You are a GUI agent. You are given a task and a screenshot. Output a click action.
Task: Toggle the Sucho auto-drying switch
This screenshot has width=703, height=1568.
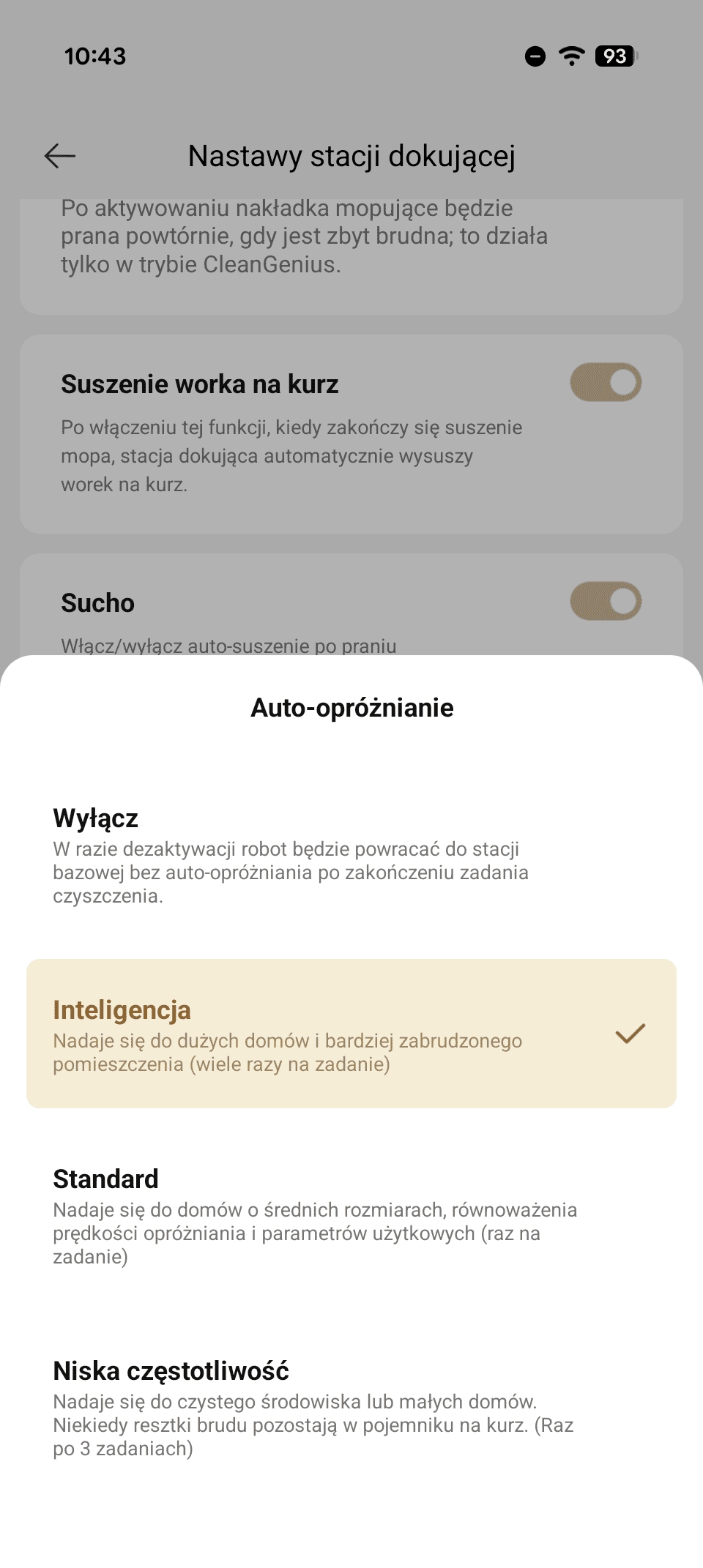click(x=606, y=602)
